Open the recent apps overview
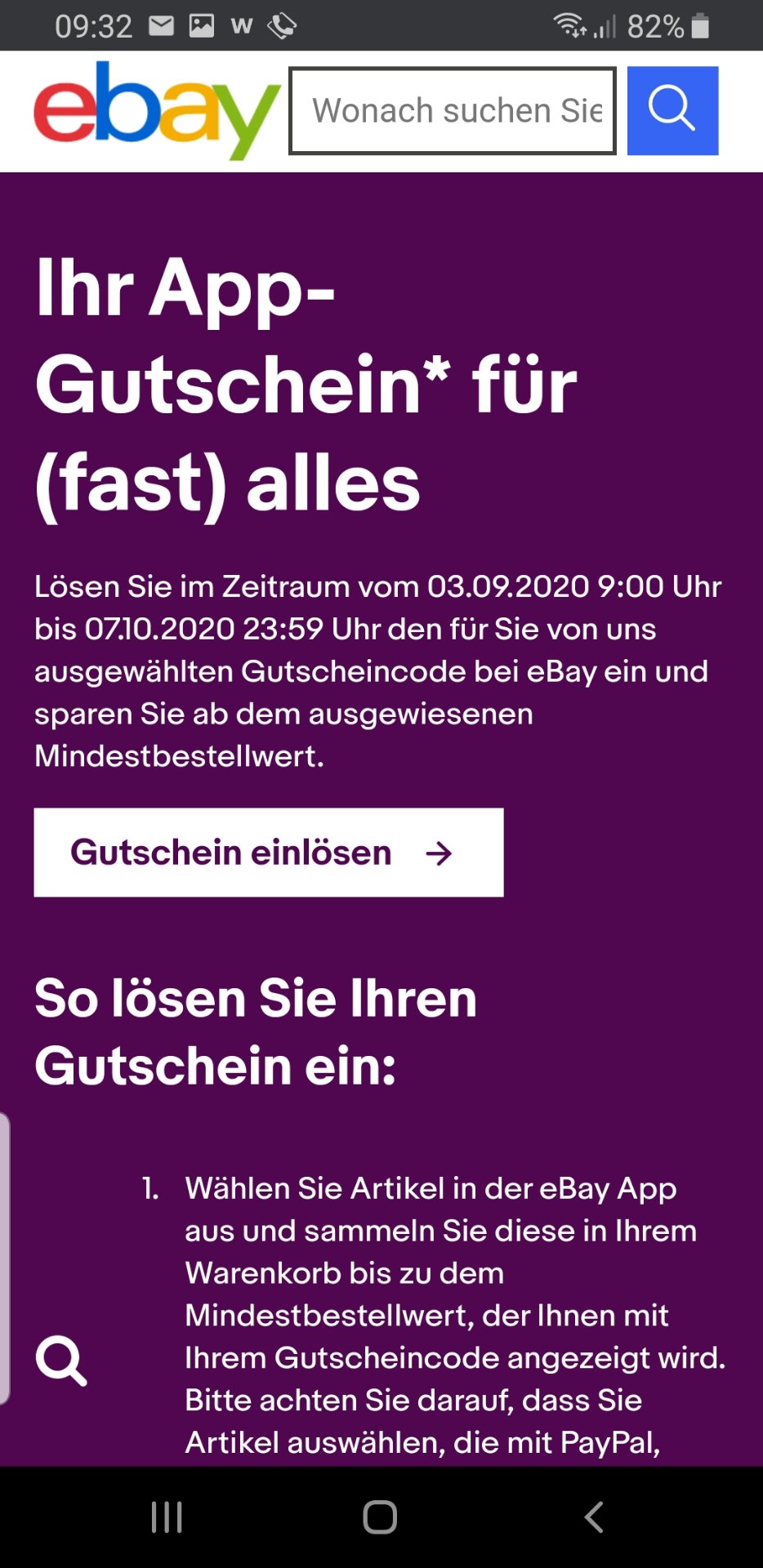763x1568 pixels. (x=167, y=1517)
